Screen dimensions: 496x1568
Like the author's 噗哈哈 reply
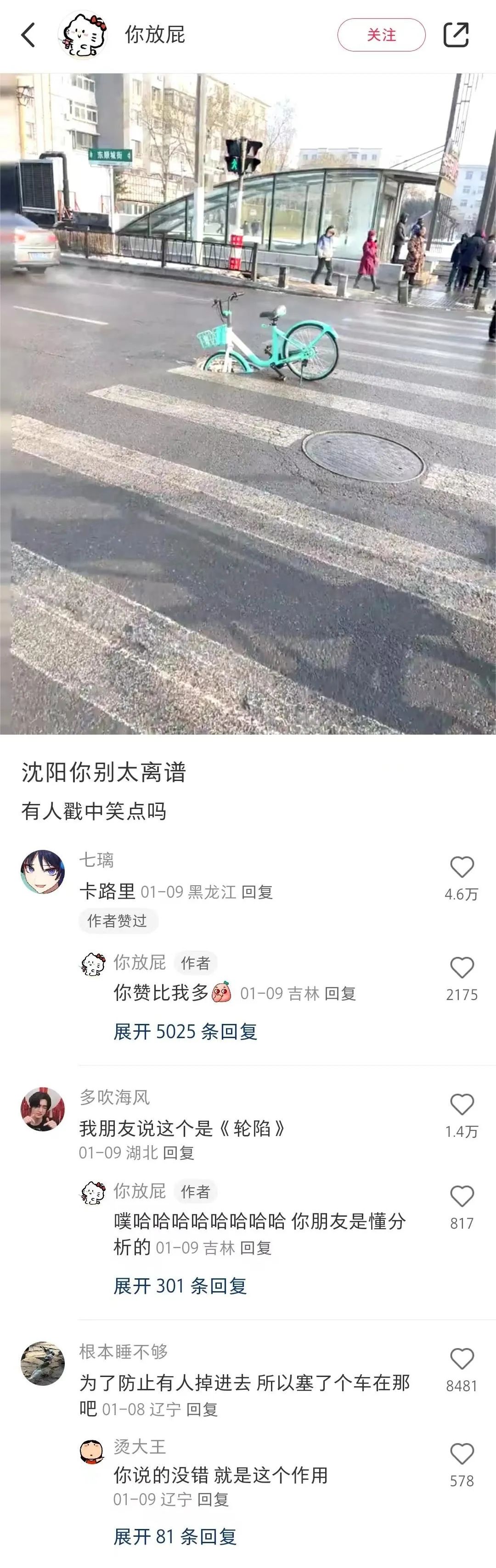[461, 1197]
